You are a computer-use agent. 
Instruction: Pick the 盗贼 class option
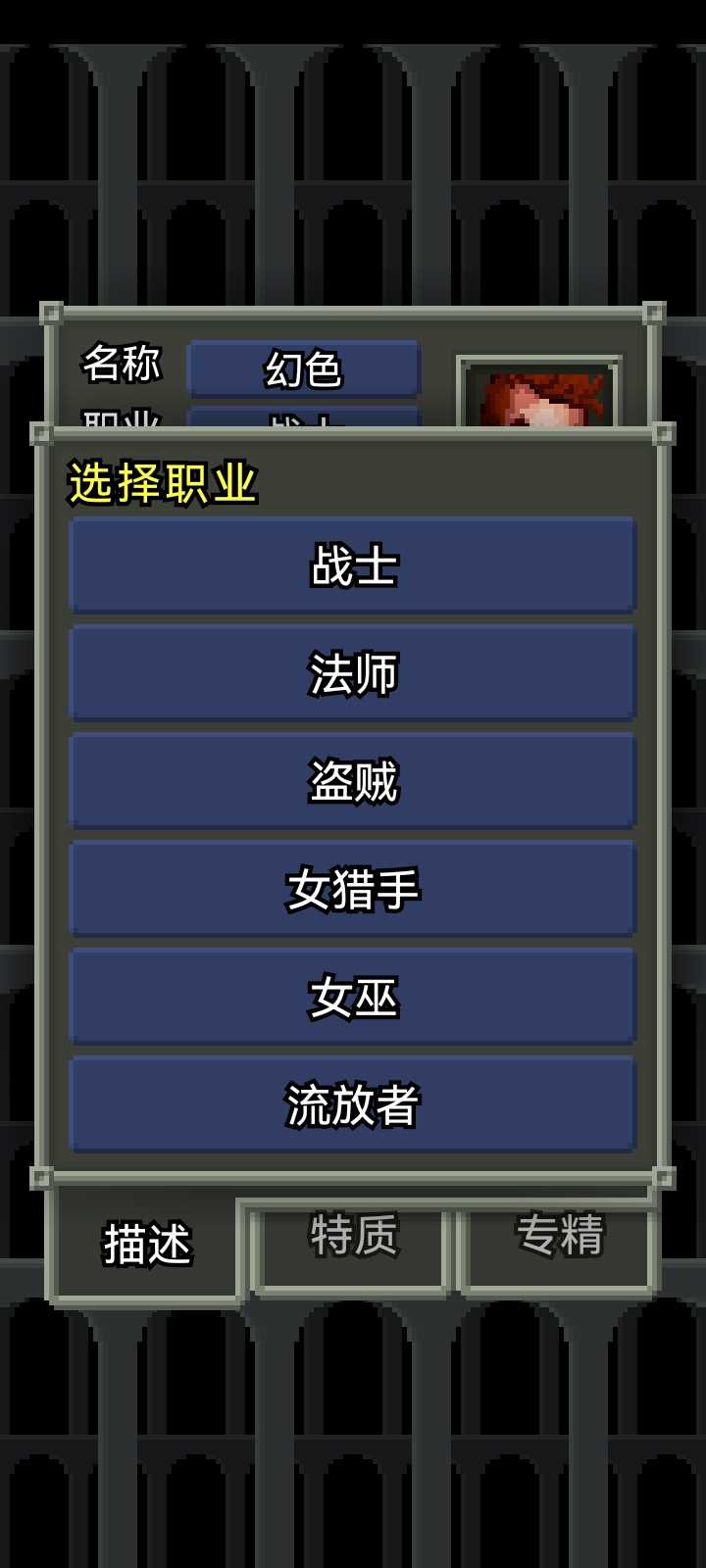point(353,781)
